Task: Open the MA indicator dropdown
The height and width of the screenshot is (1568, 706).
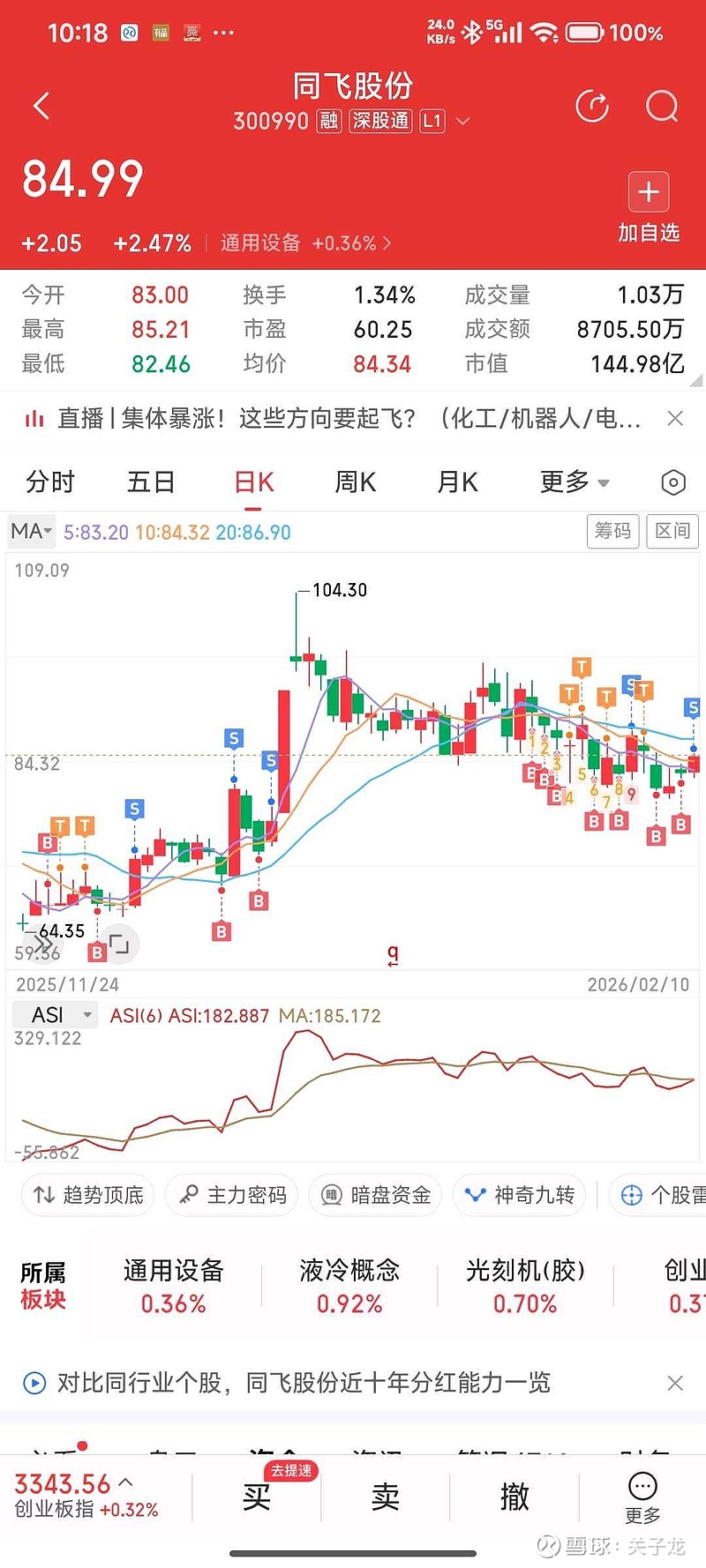Action: pyautogui.click(x=30, y=532)
